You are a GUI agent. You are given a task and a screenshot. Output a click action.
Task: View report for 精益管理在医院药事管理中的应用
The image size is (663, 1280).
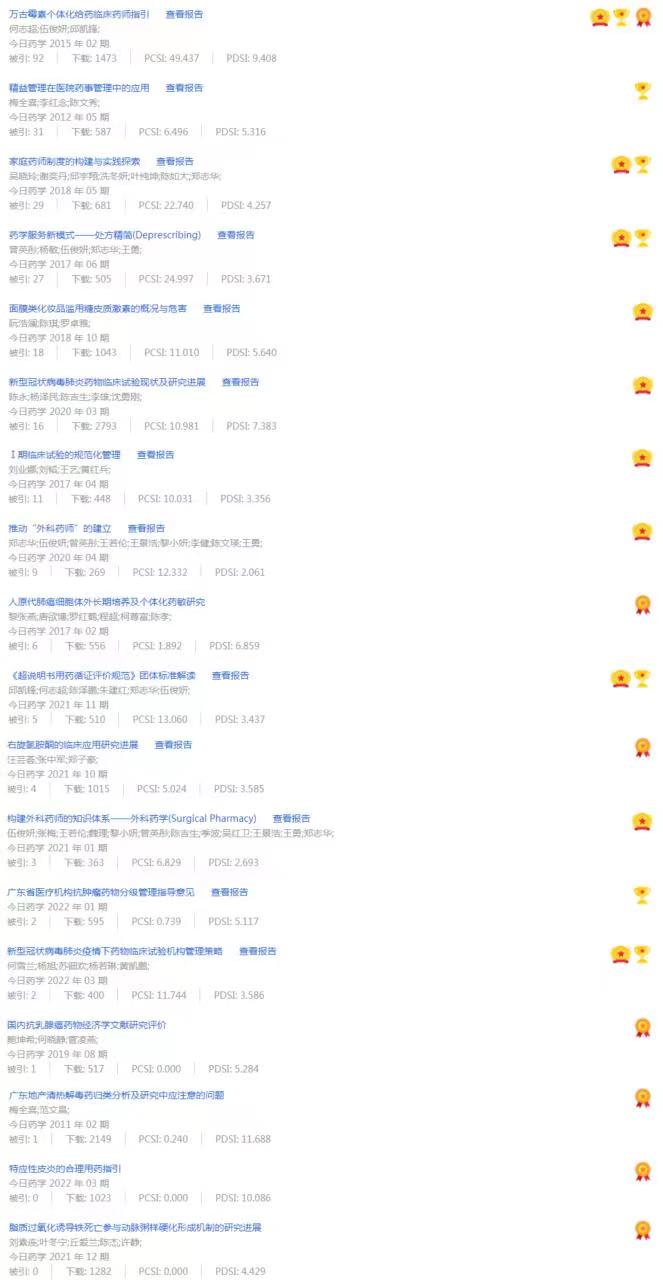[x=184, y=88]
